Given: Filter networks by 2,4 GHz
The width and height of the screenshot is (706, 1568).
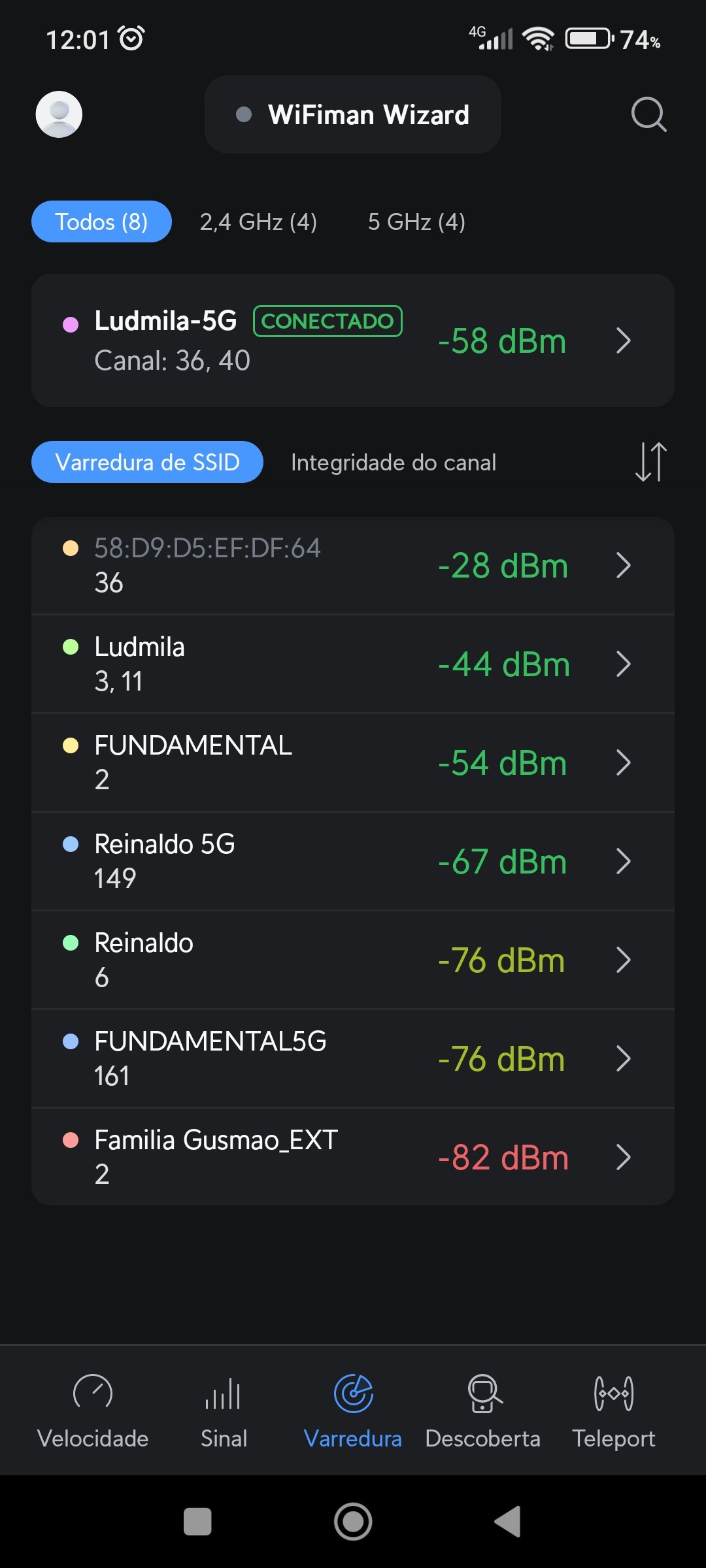Looking at the screenshot, I should pyautogui.click(x=258, y=222).
